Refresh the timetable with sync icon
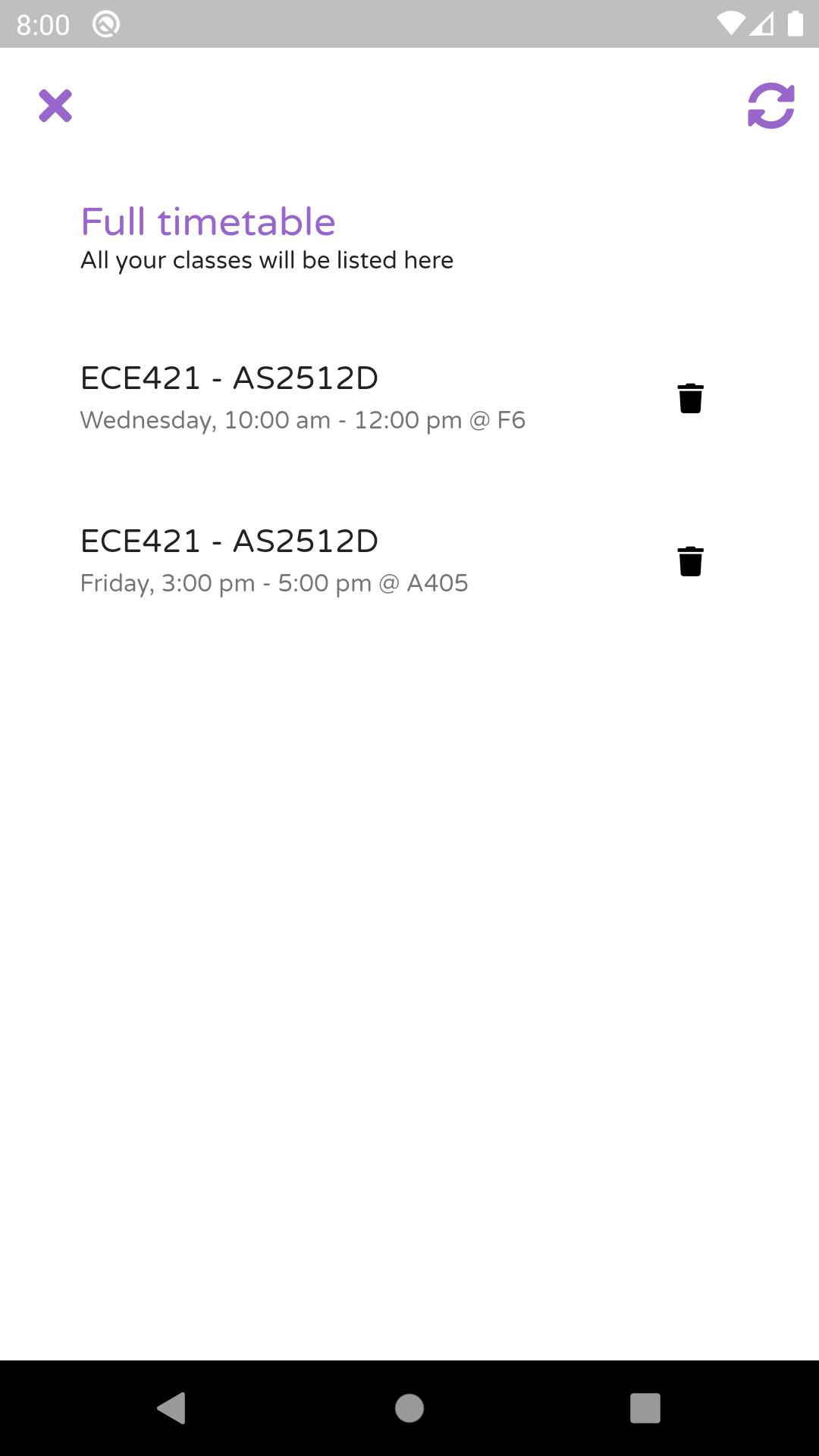 click(x=770, y=105)
